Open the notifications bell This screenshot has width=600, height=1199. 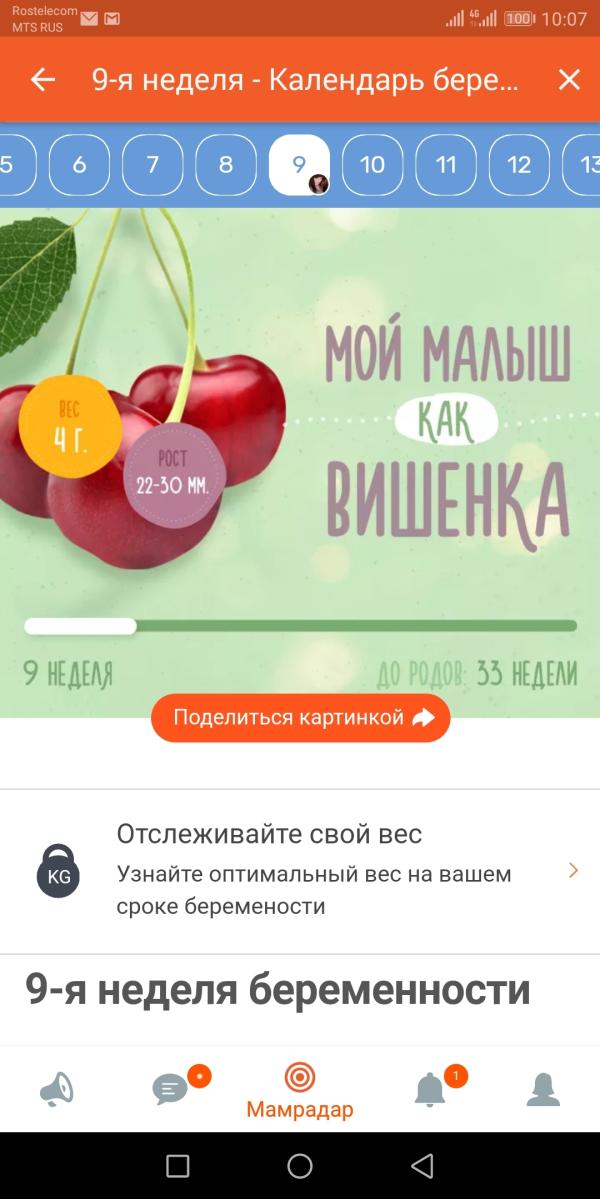coord(430,1089)
